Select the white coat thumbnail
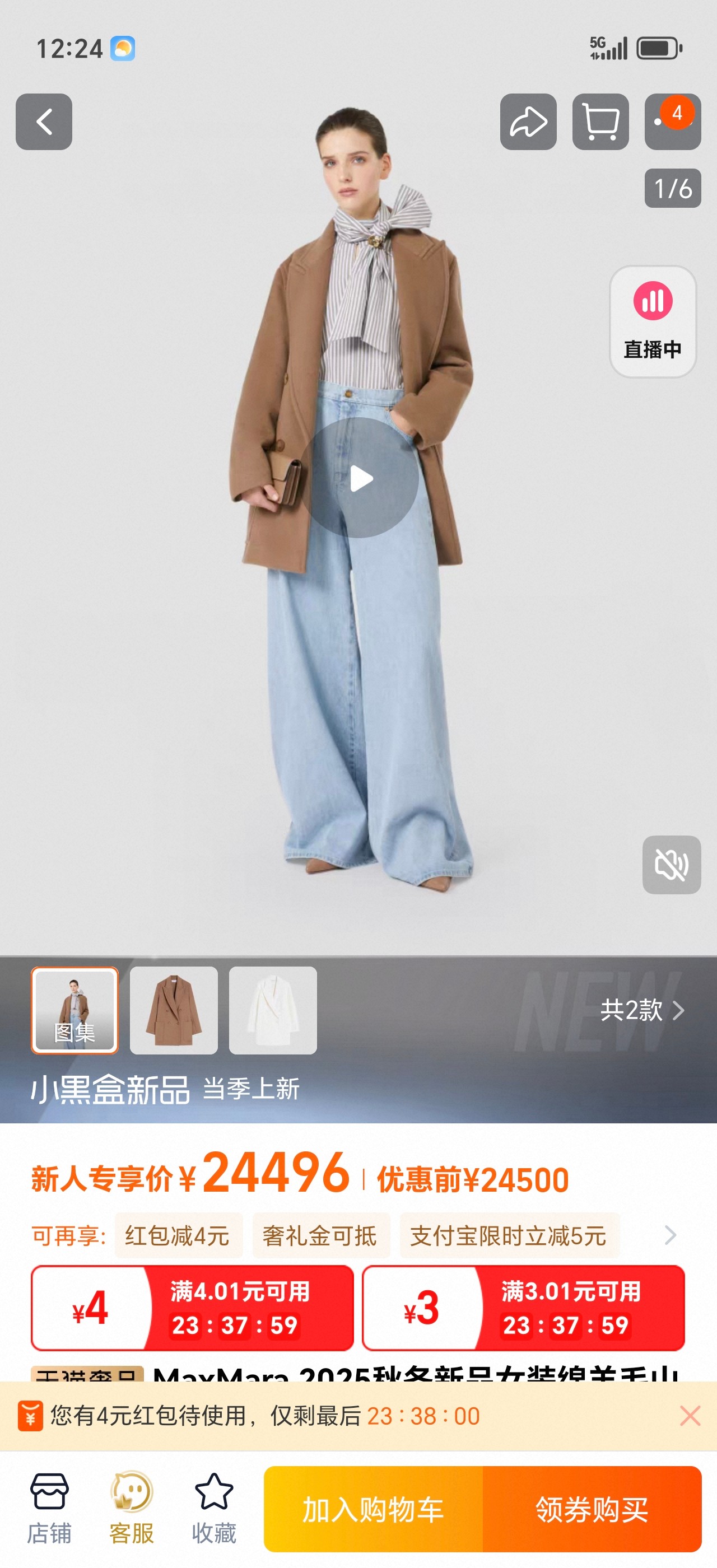The image size is (717, 1568). 273,1010
